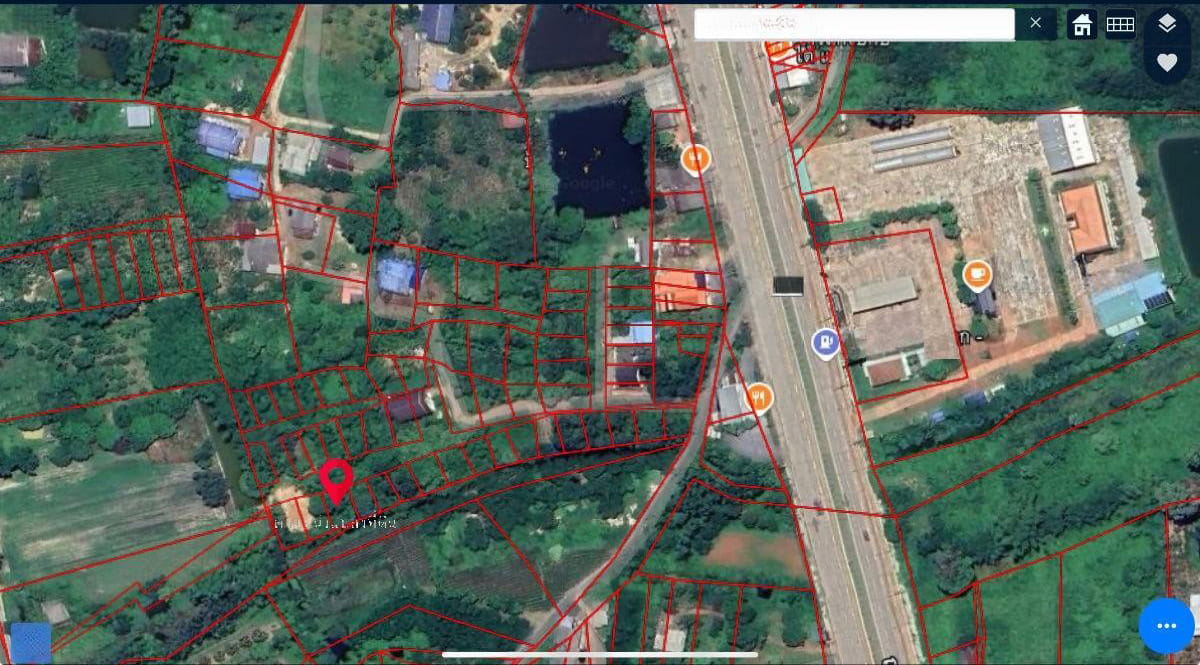This screenshot has height=665, width=1200.
Task: Open the map layers selector
Action: (x=1167, y=23)
